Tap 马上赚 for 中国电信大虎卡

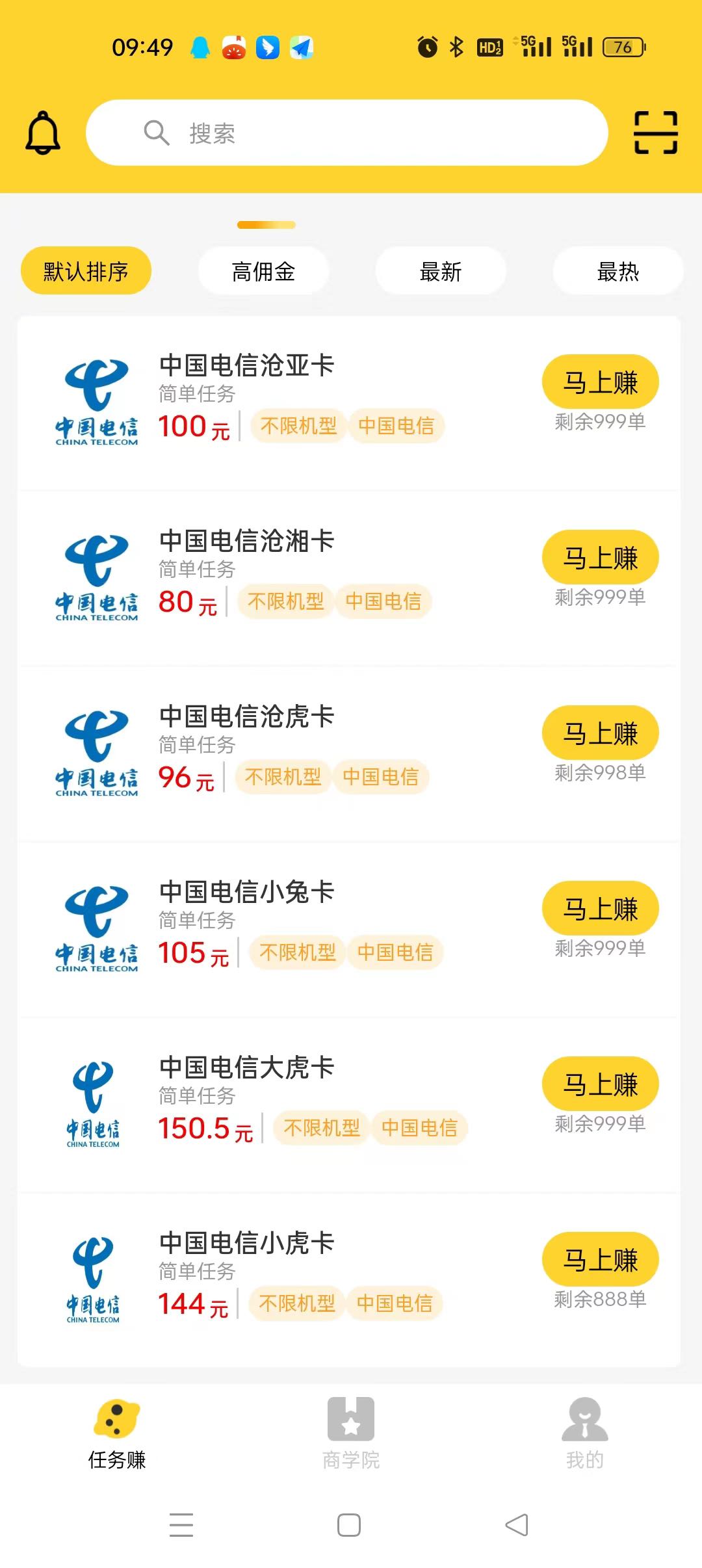point(600,1084)
